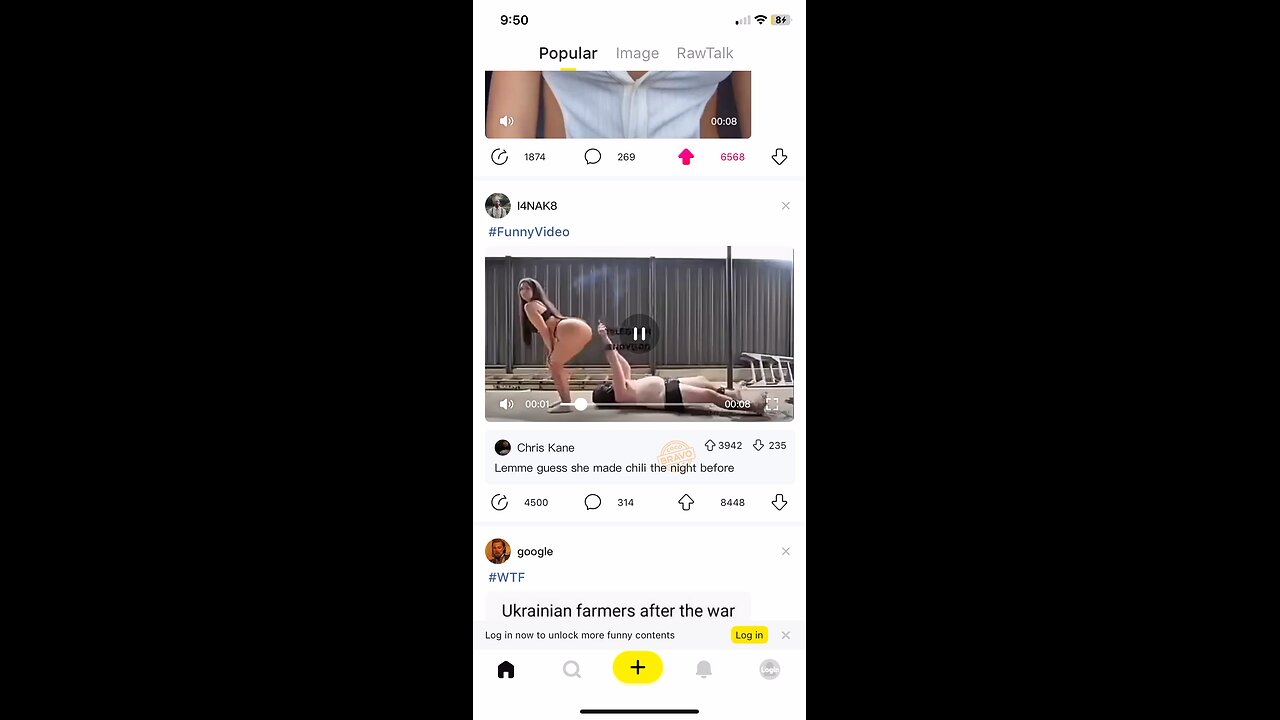Open I4NAK8's profile avatar
The width and height of the screenshot is (1280, 720).
pyautogui.click(x=497, y=206)
